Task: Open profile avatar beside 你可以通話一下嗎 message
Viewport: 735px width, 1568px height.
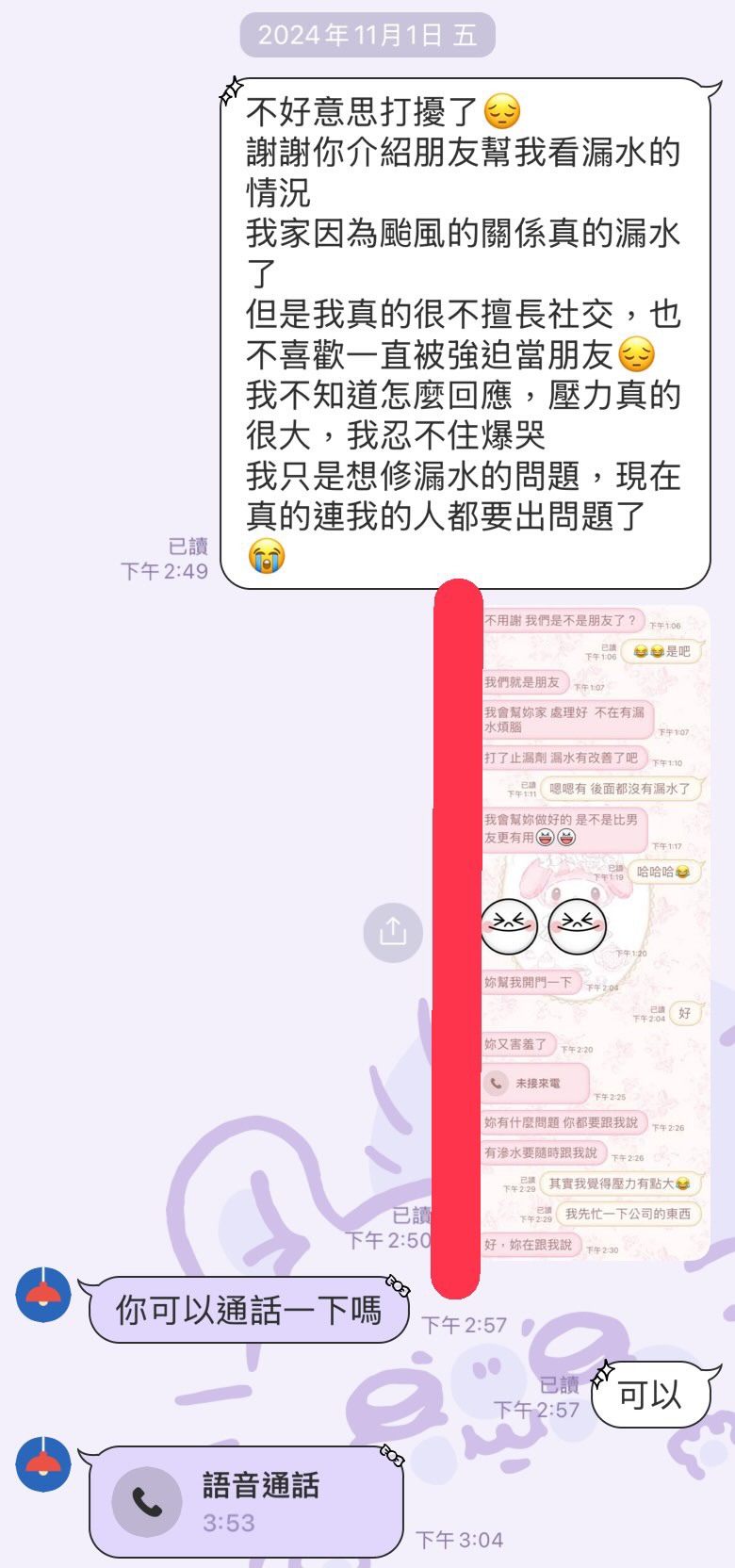Action: point(43,1295)
